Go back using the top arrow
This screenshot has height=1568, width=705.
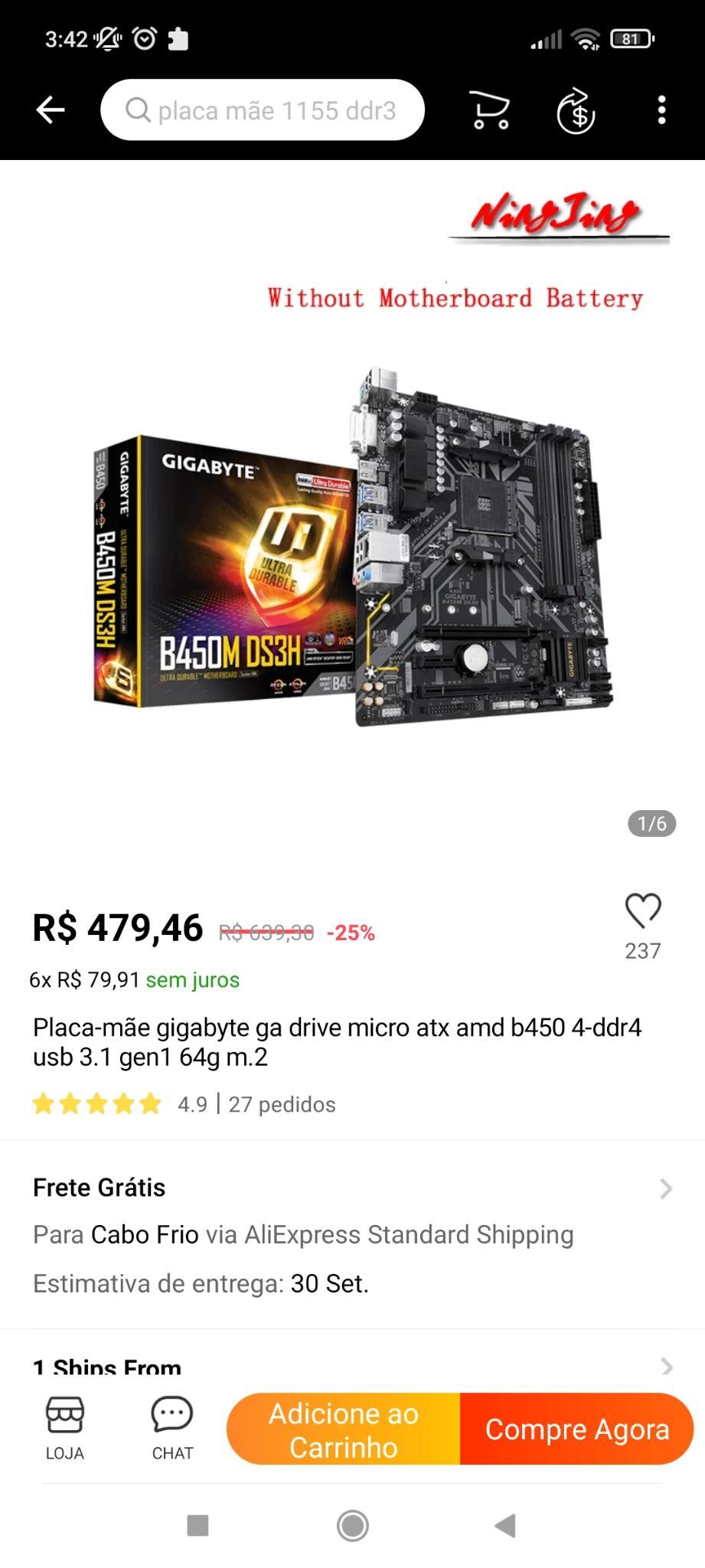[x=51, y=110]
